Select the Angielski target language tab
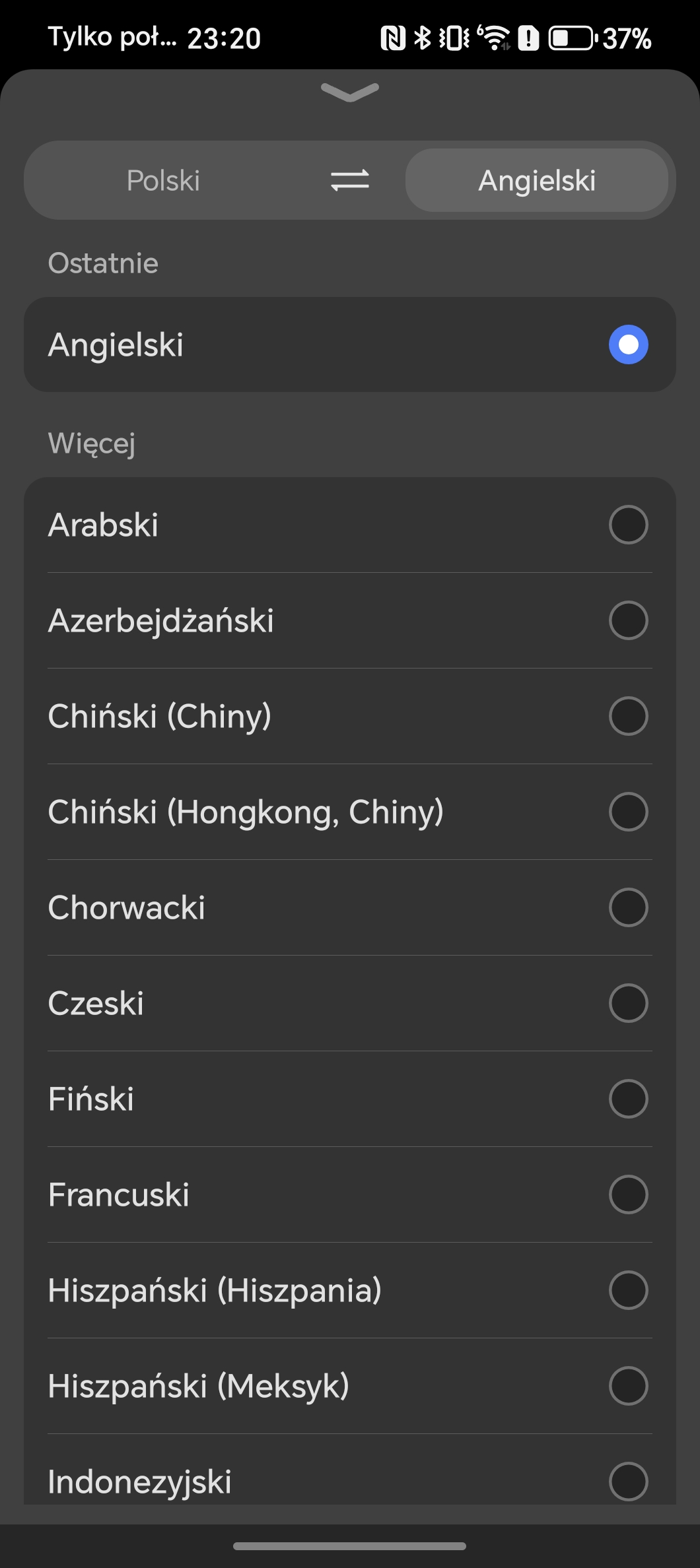Screen dimensions: 700x1568 click(x=537, y=180)
